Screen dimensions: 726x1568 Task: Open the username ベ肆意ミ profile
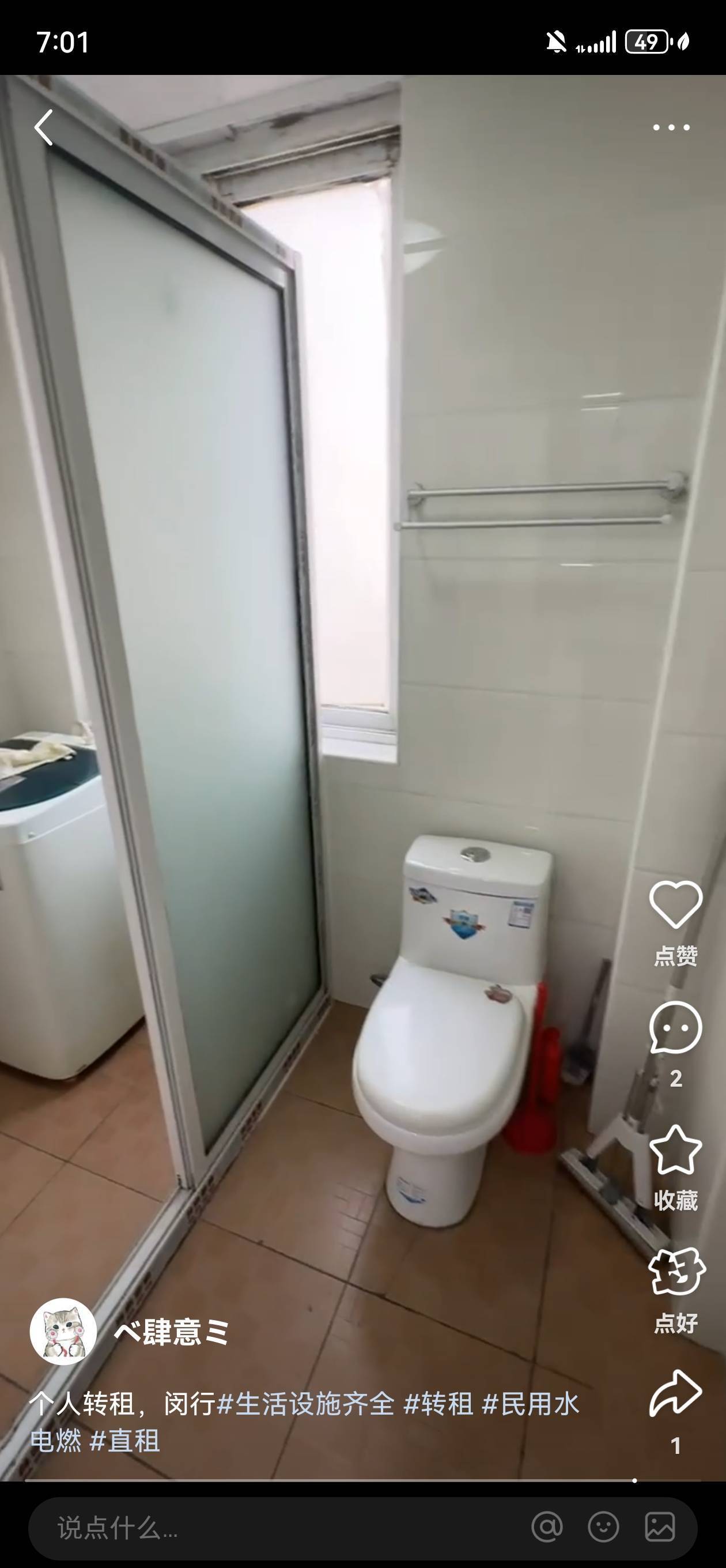[x=171, y=1332]
